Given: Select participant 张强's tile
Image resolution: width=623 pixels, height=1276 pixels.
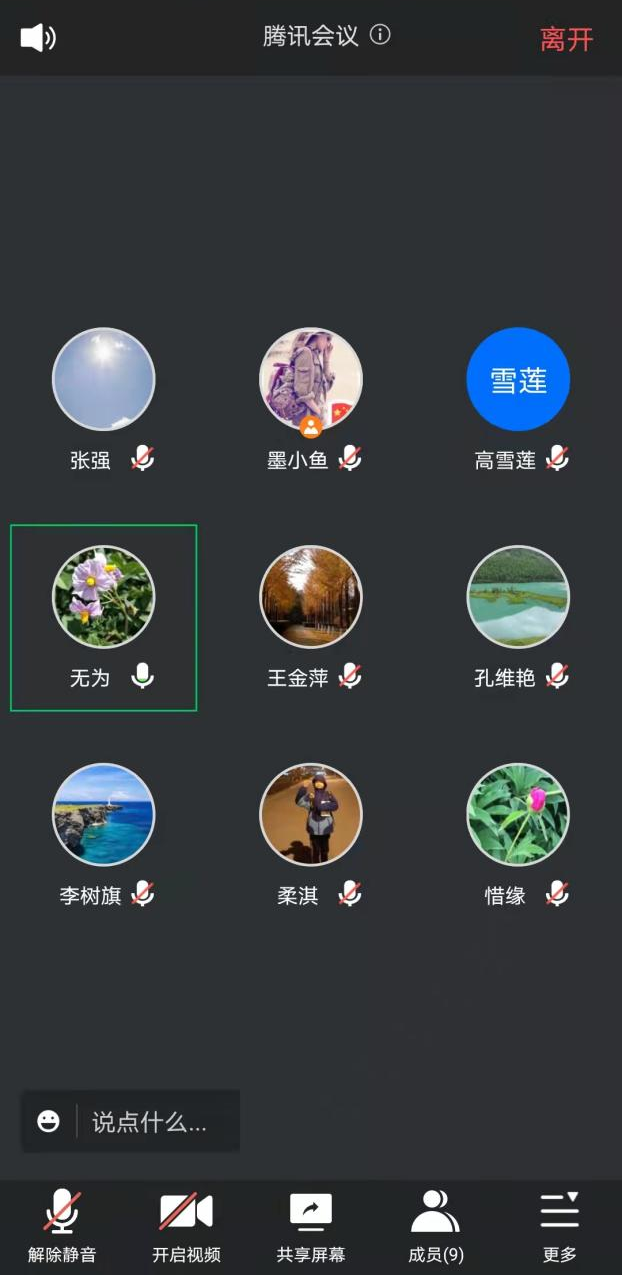Looking at the screenshot, I should [104, 401].
